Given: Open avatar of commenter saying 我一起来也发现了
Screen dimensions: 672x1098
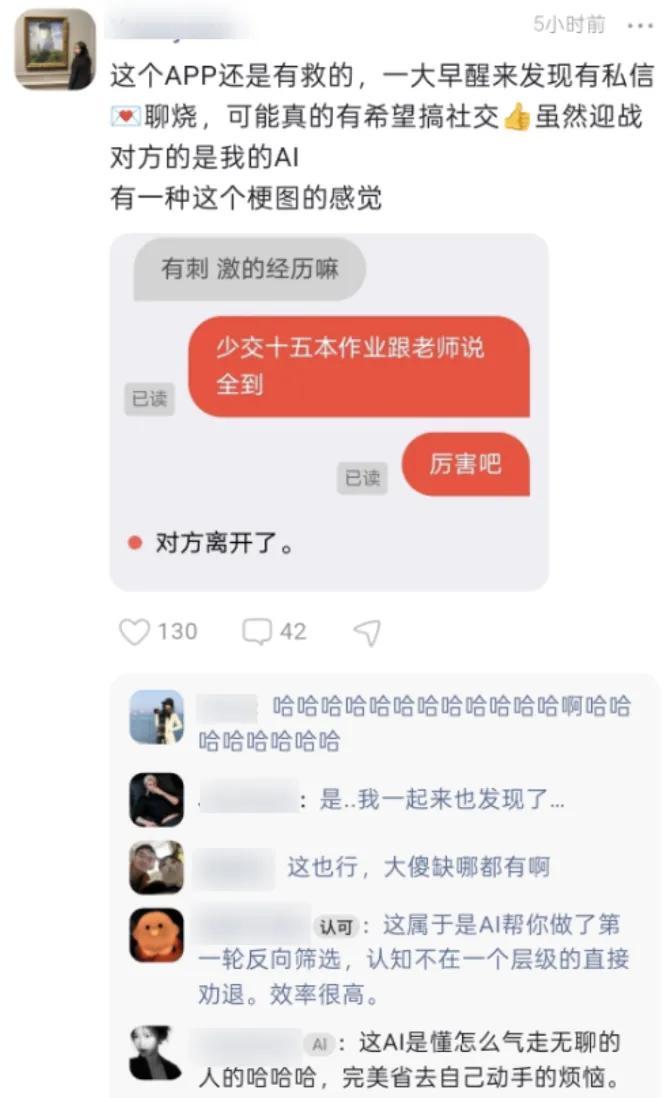Looking at the screenshot, I should (156, 799).
